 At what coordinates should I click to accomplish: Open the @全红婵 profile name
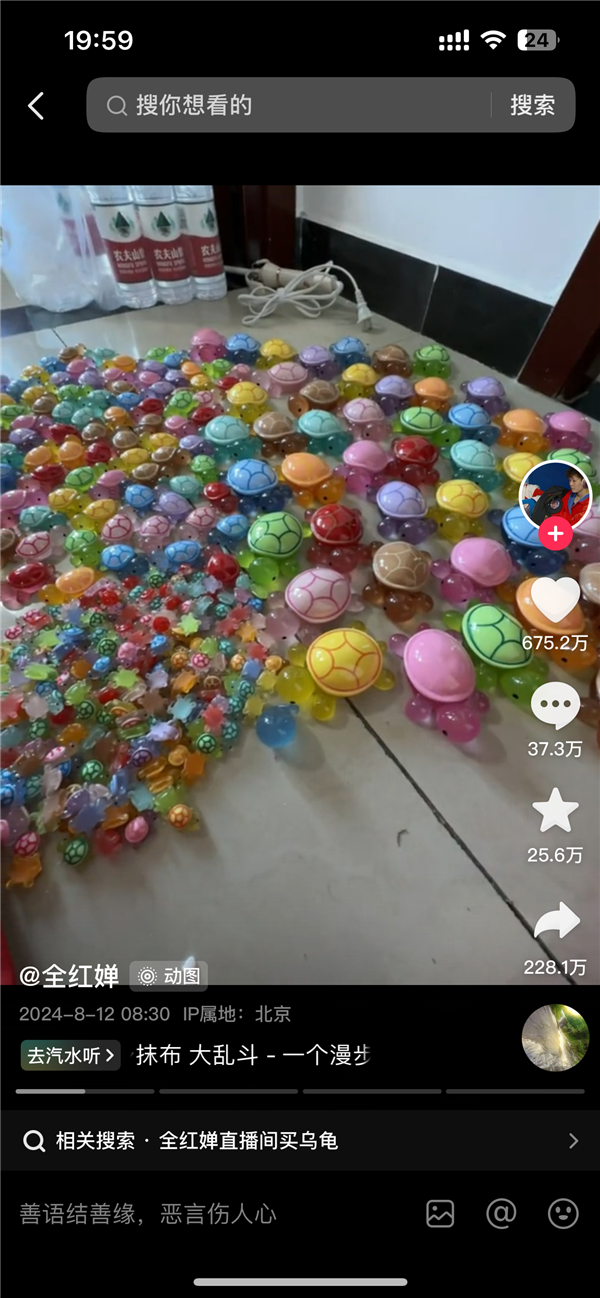(70, 975)
